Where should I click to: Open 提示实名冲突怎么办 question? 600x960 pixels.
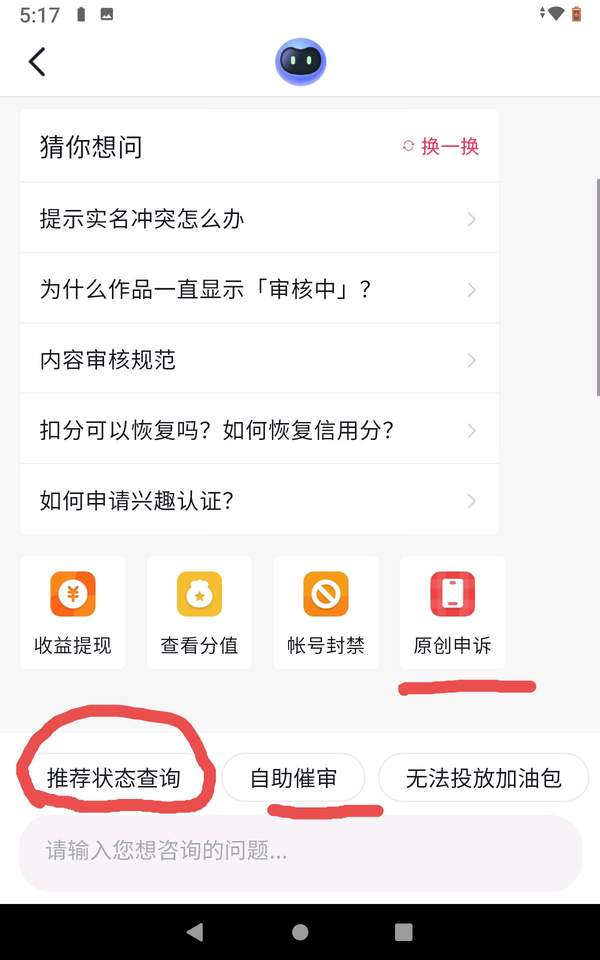coord(259,218)
